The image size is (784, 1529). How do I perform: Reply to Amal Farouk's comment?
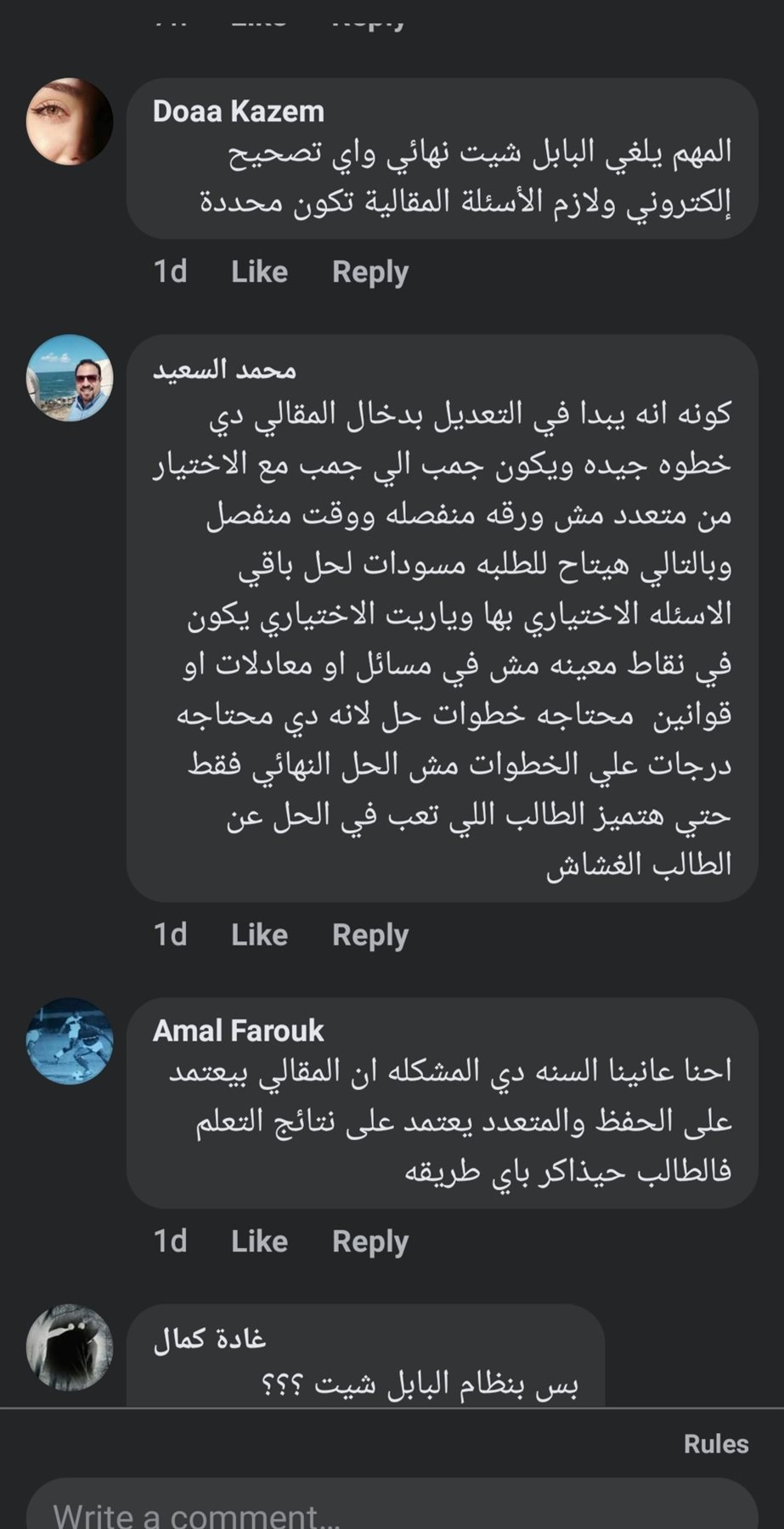click(x=369, y=1241)
